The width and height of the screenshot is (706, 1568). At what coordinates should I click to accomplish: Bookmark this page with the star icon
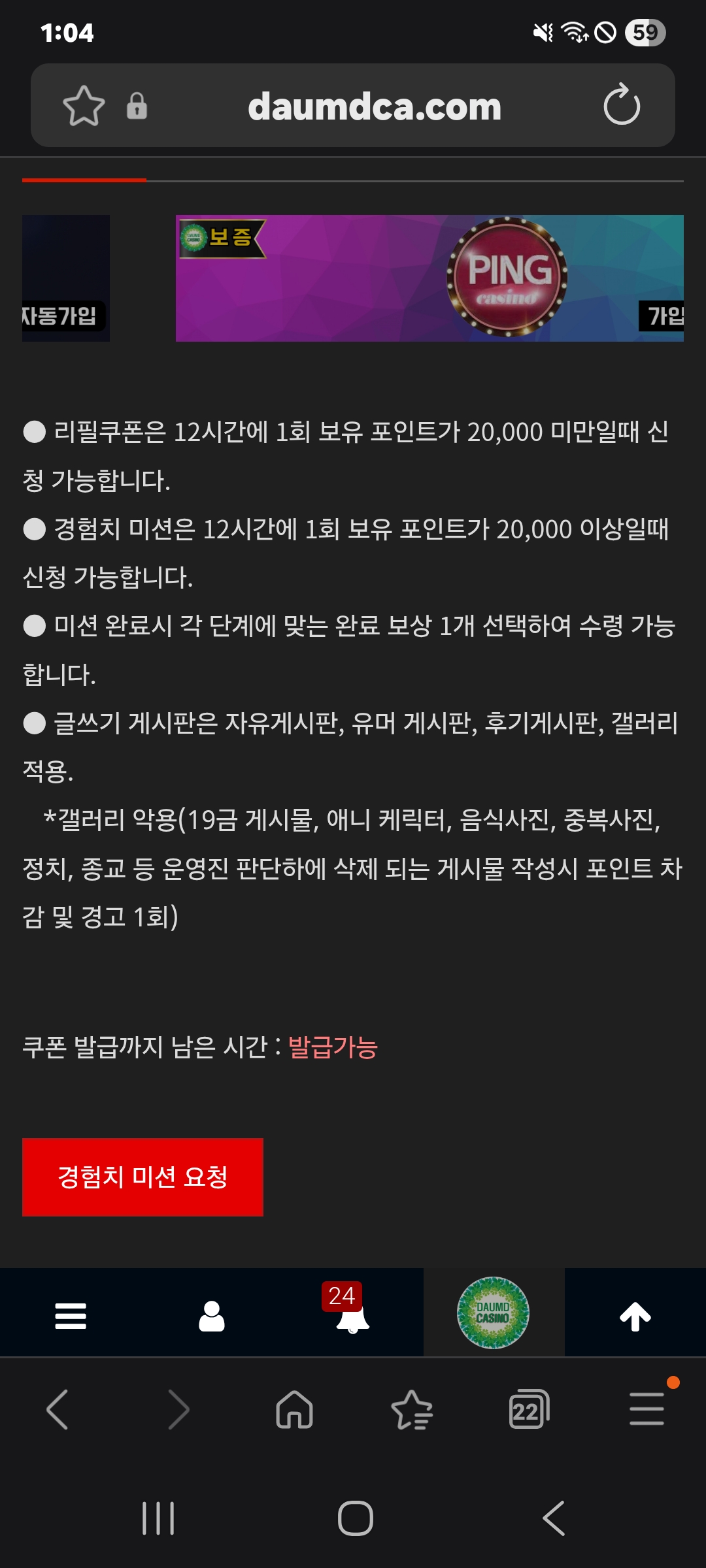(x=84, y=106)
